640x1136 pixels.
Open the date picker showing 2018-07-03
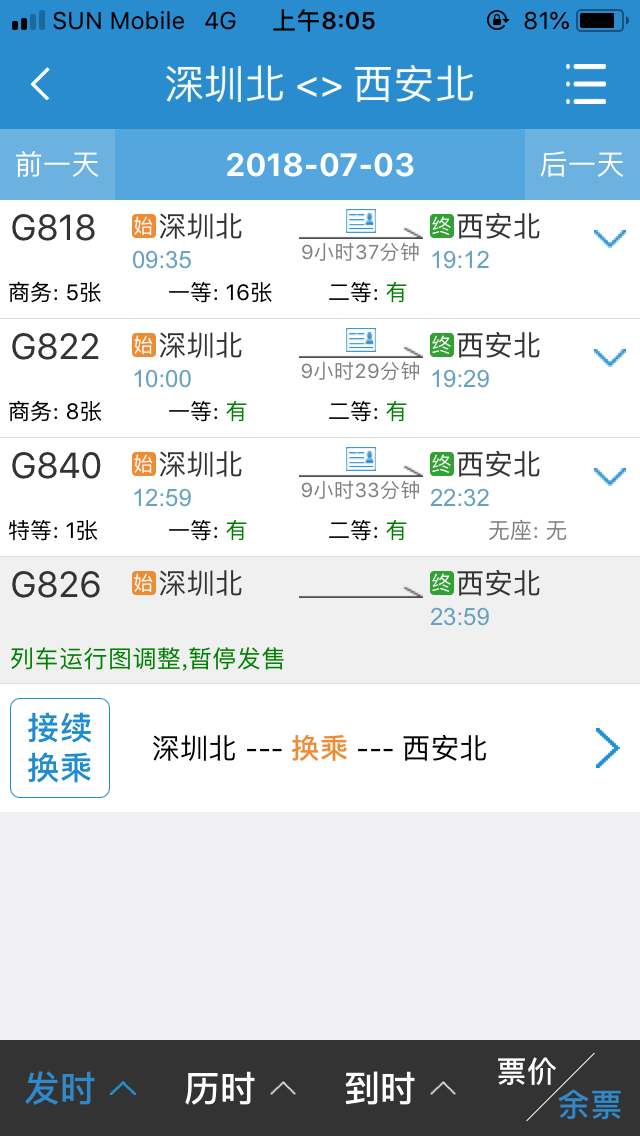coord(320,164)
